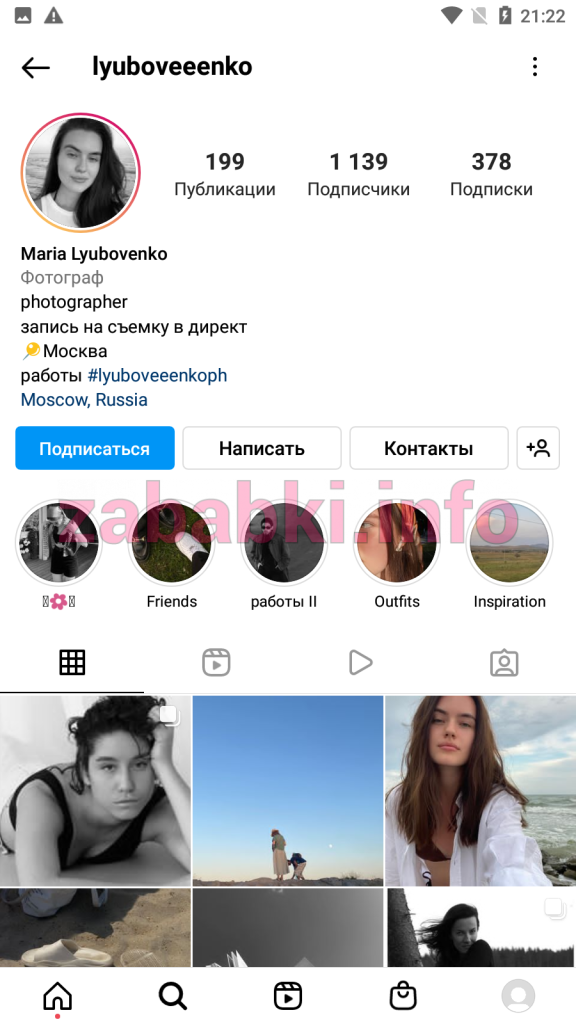The height and width of the screenshot is (1024, 576).
Task: Switch to the video play tab
Action: [360, 663]
